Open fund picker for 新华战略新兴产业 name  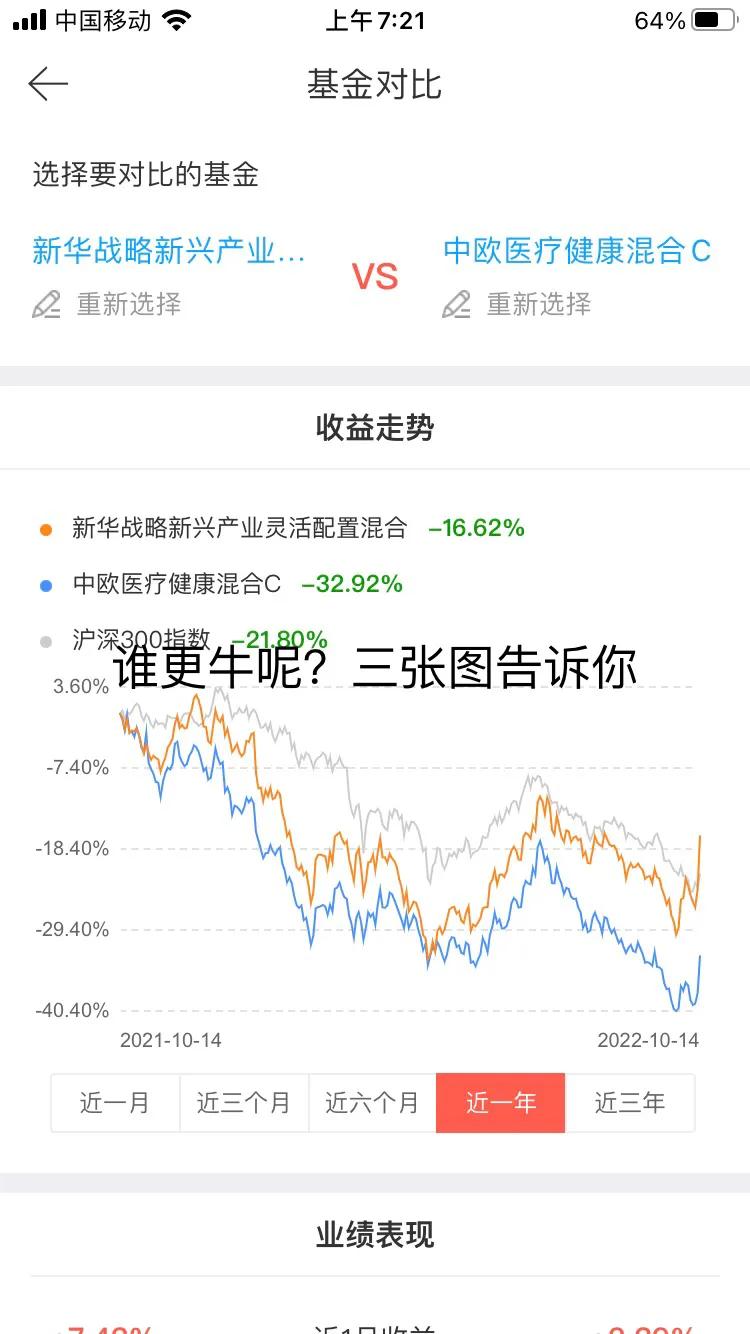point(170,251)
